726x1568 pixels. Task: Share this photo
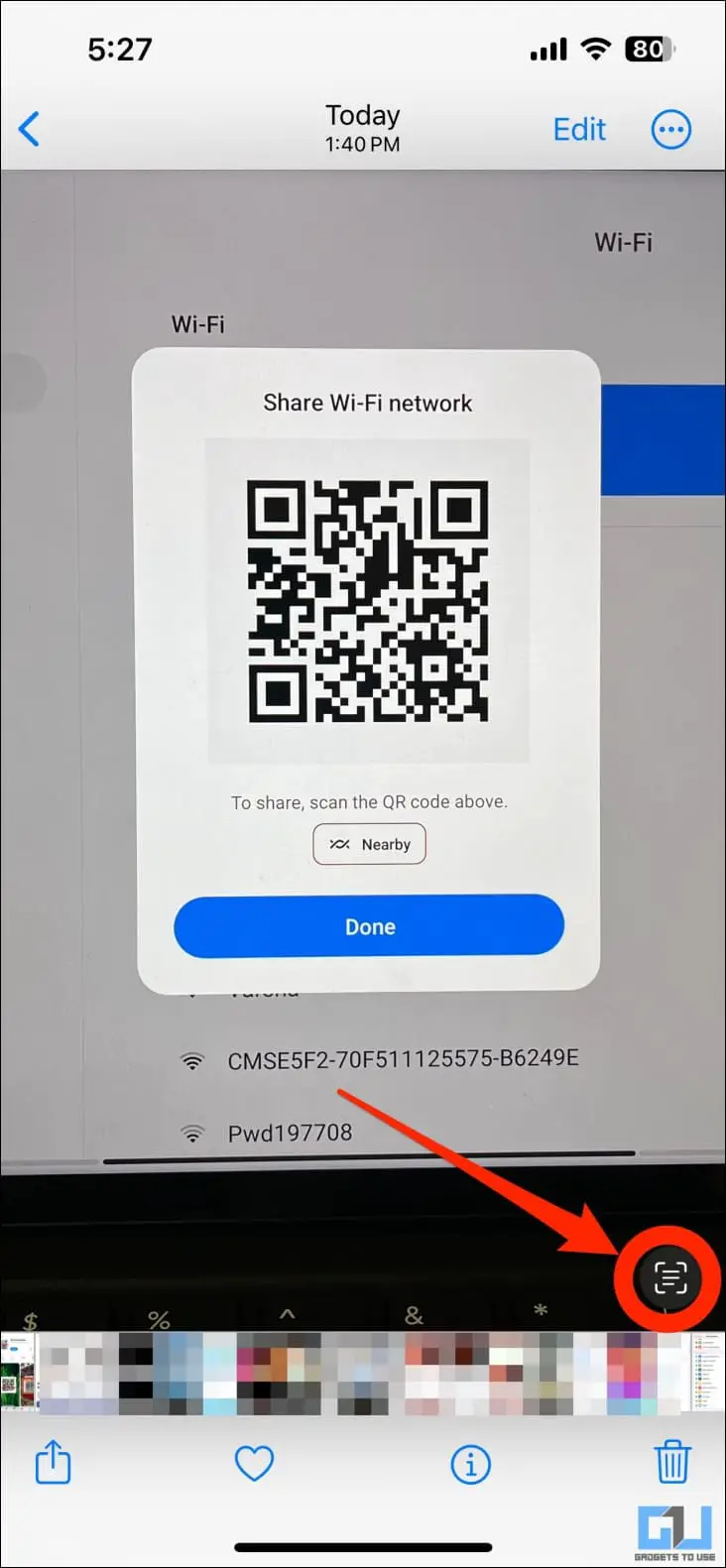(x=53, y=1462)
